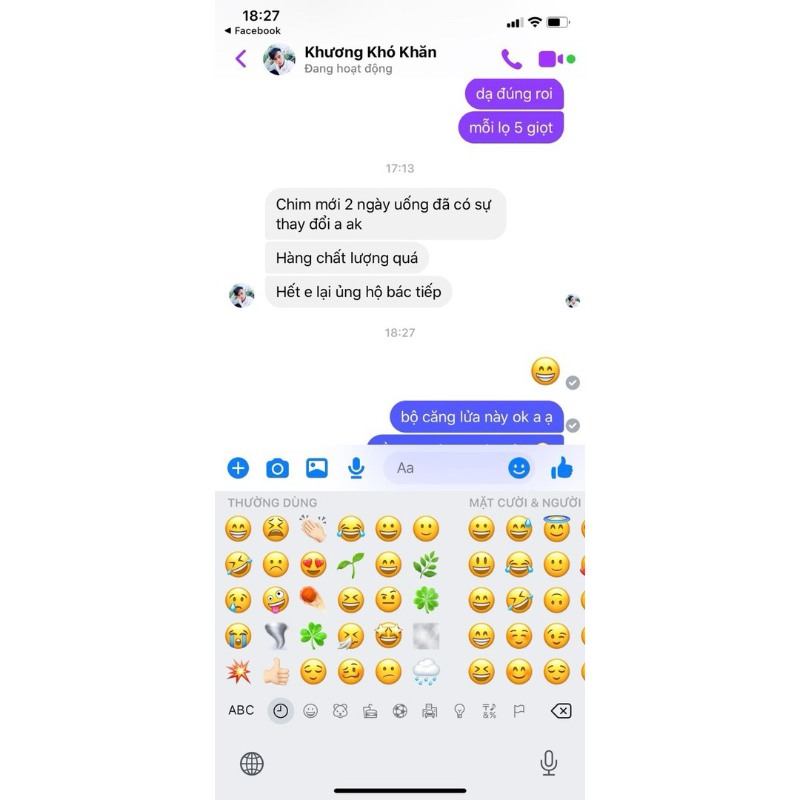The image size is (800, 800).
Task: Select the recently used emoji tab
Action: [x=281, y=710]
